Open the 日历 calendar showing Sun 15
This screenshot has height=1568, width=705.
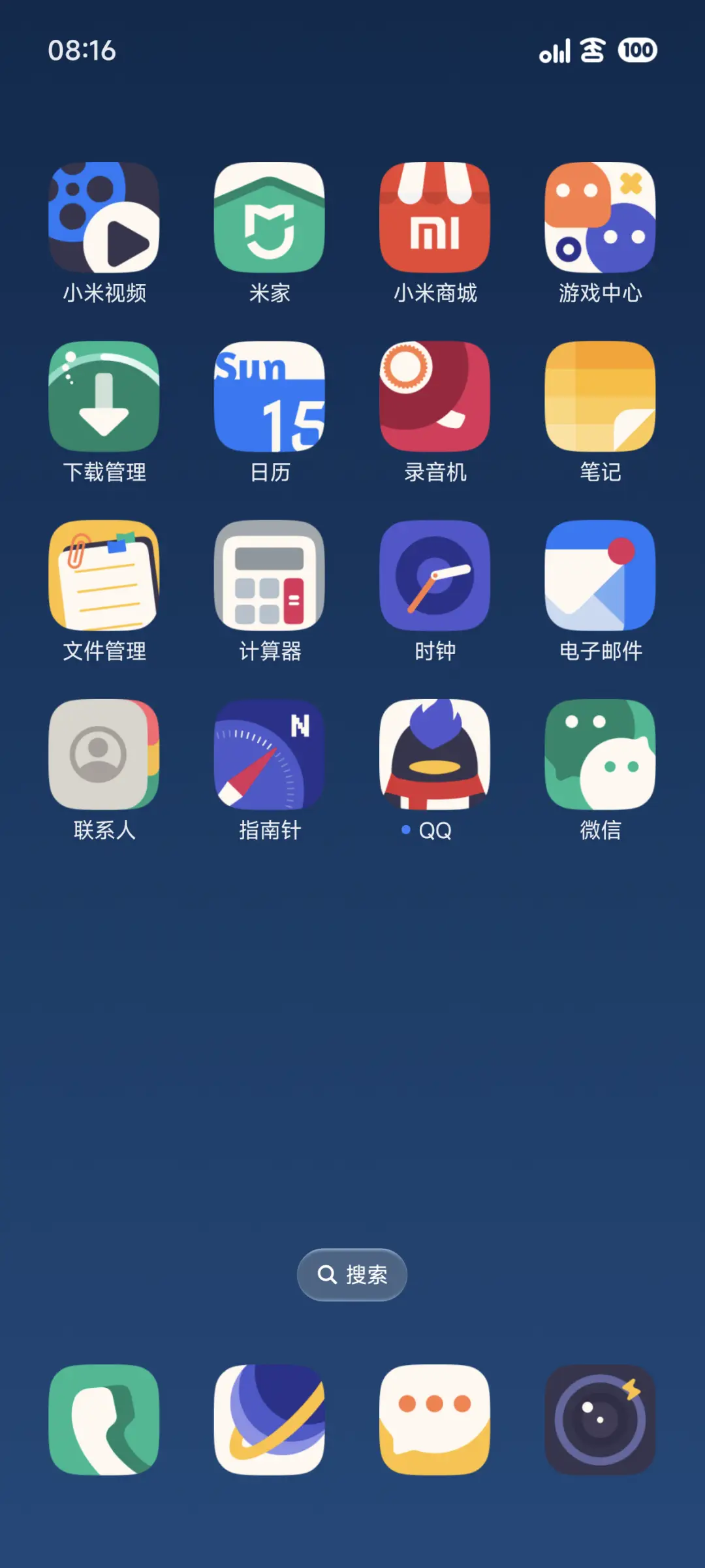[x=269, y=398]
